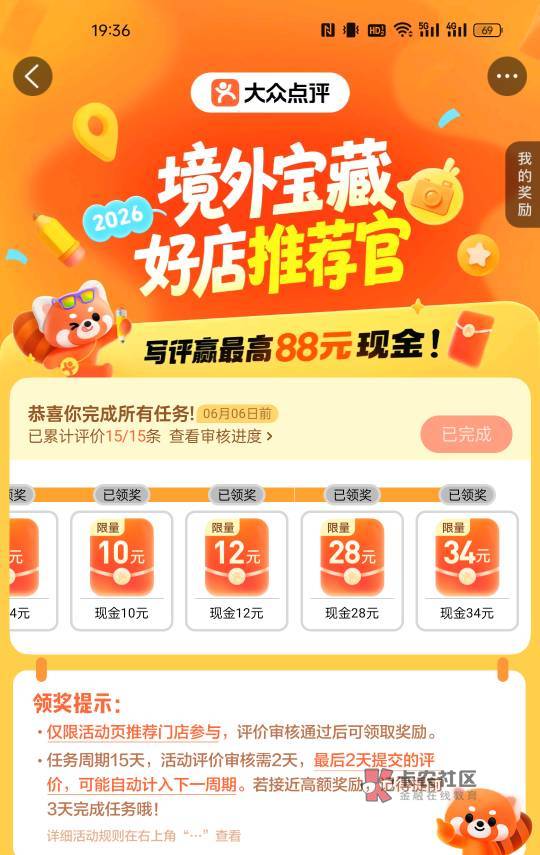
Task: Go back using the top-left arrow
Action: [33, 76]
